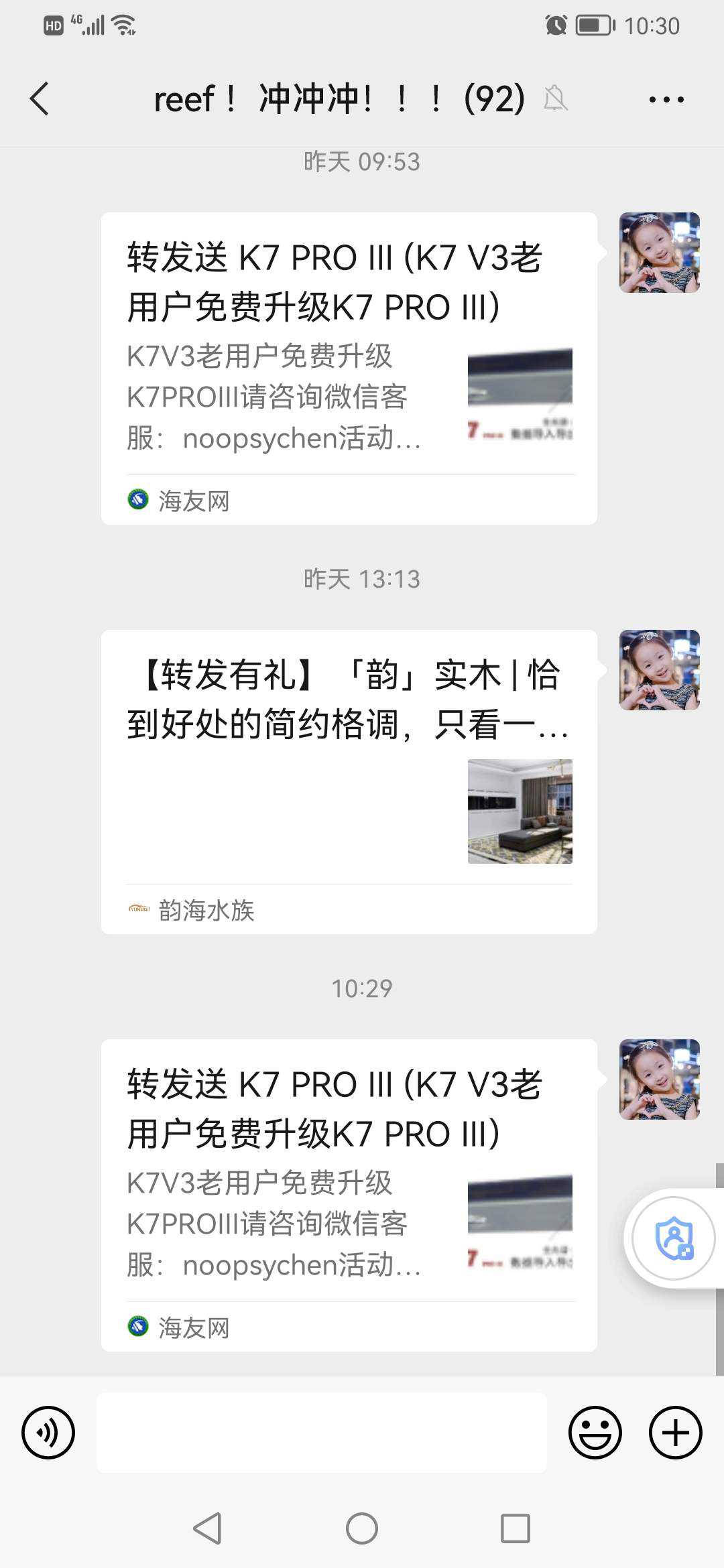
Task: Switch to voice message input
Action: pos(48,1433)
